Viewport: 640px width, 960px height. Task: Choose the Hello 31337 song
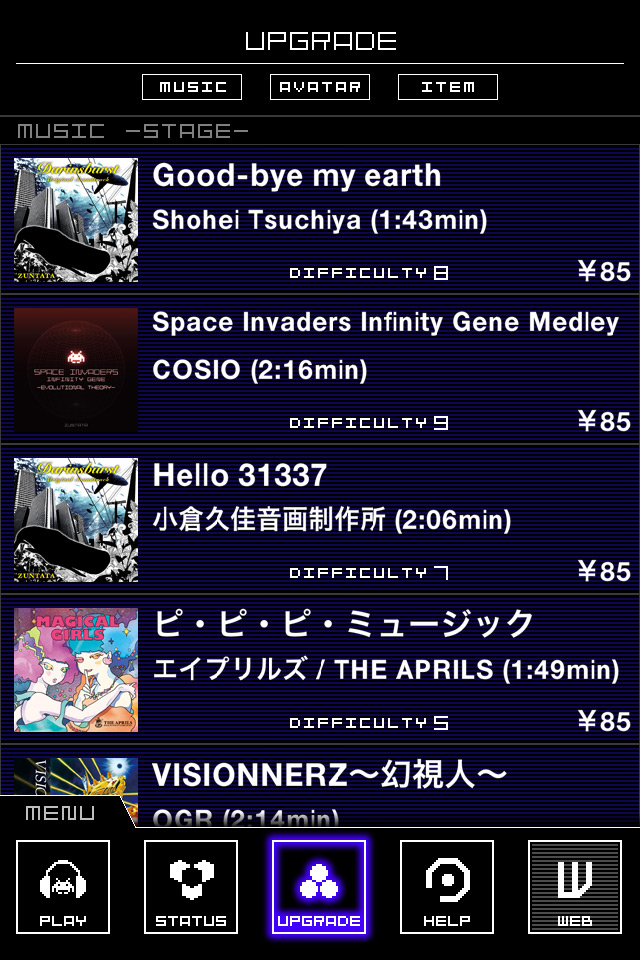pos(320,520)
